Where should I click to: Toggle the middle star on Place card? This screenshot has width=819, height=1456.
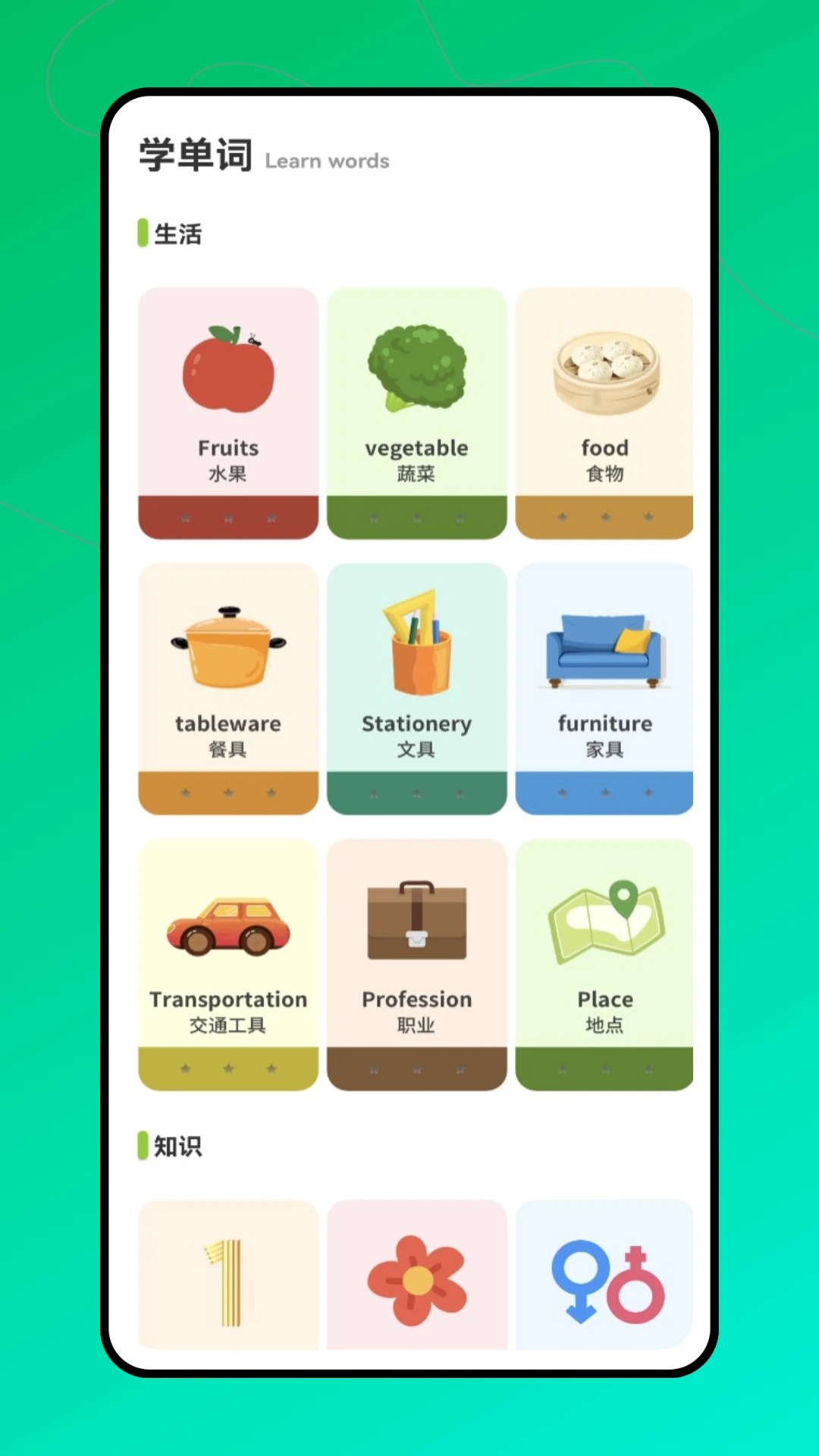[604, 1069]
